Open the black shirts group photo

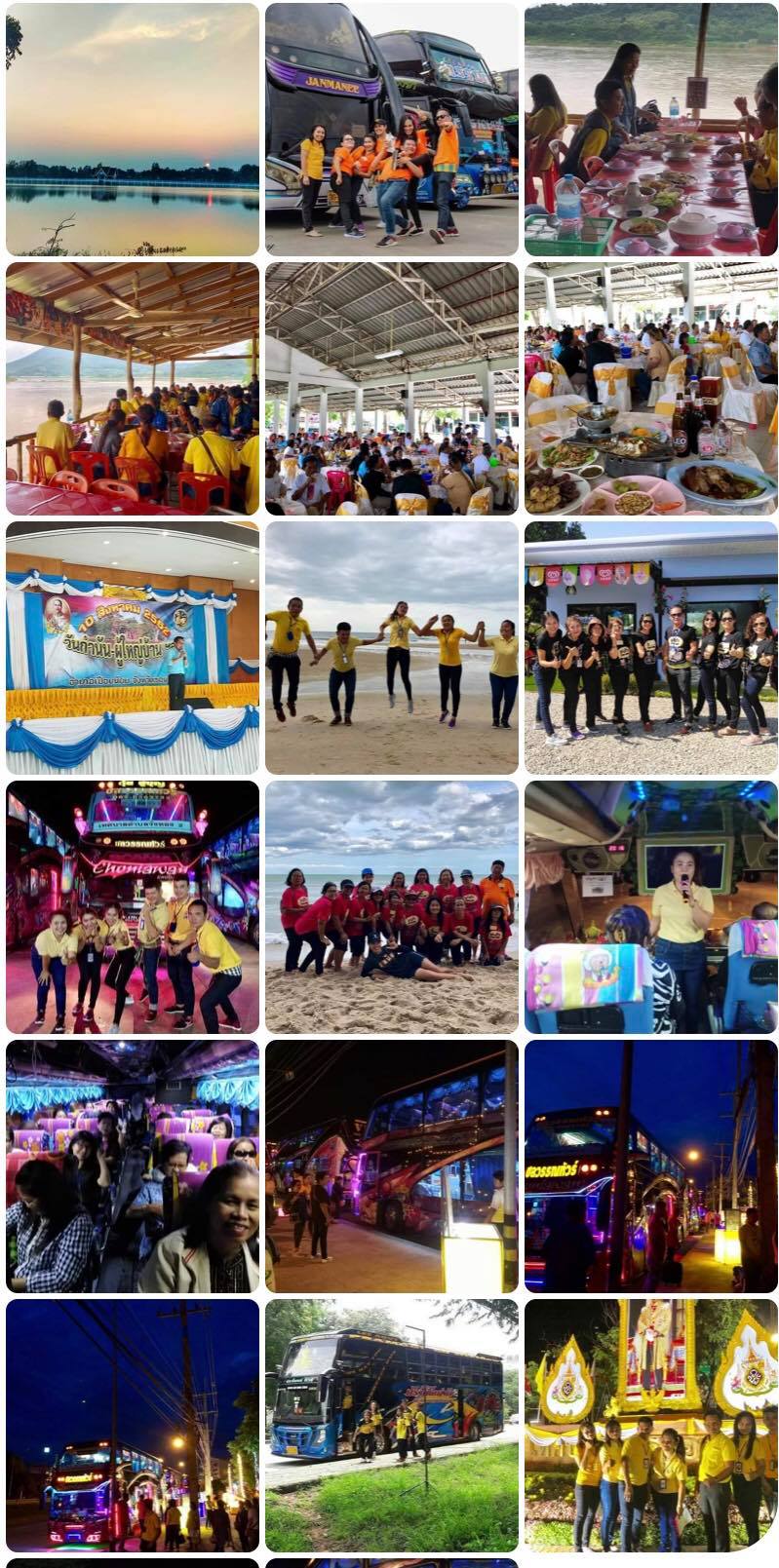[651, 647]
